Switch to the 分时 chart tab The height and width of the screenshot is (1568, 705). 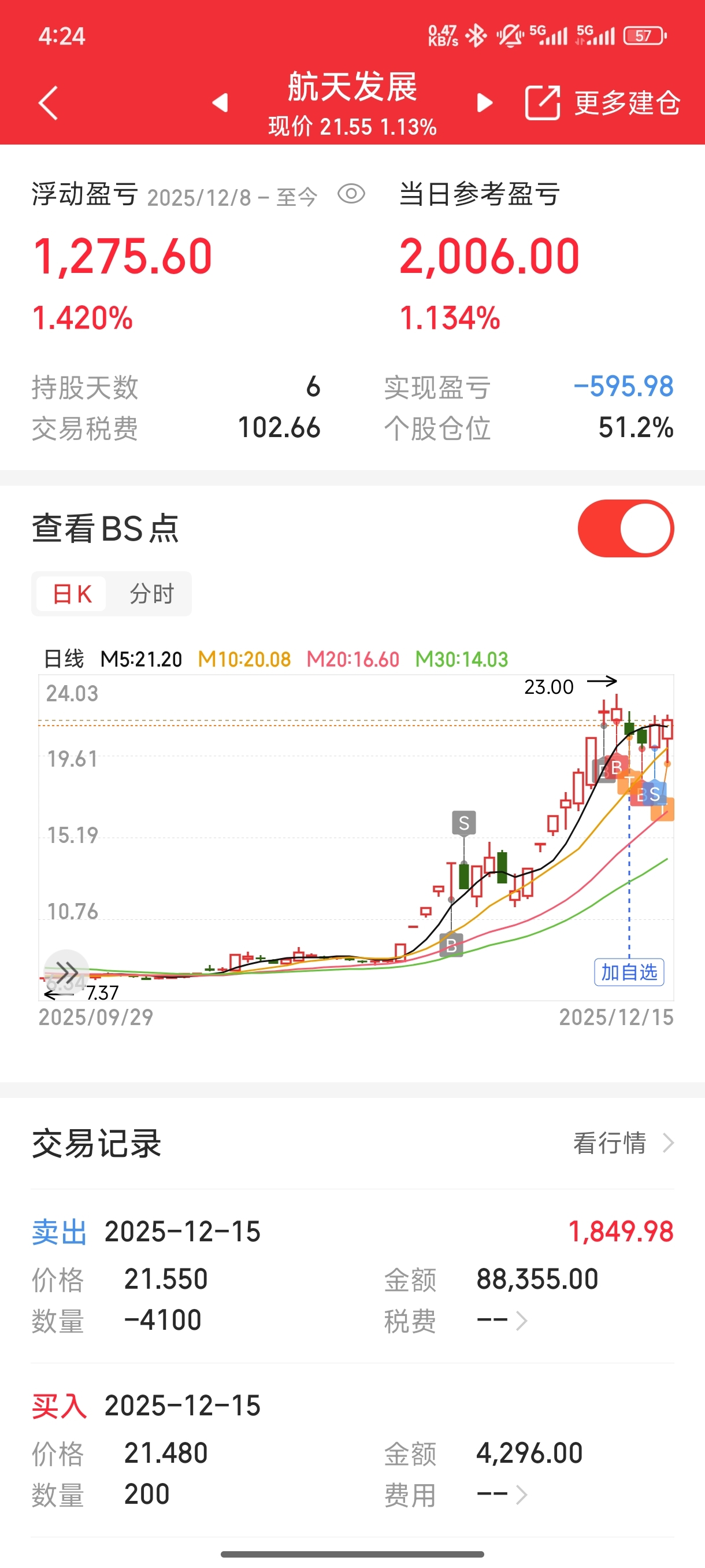[151, 594]
